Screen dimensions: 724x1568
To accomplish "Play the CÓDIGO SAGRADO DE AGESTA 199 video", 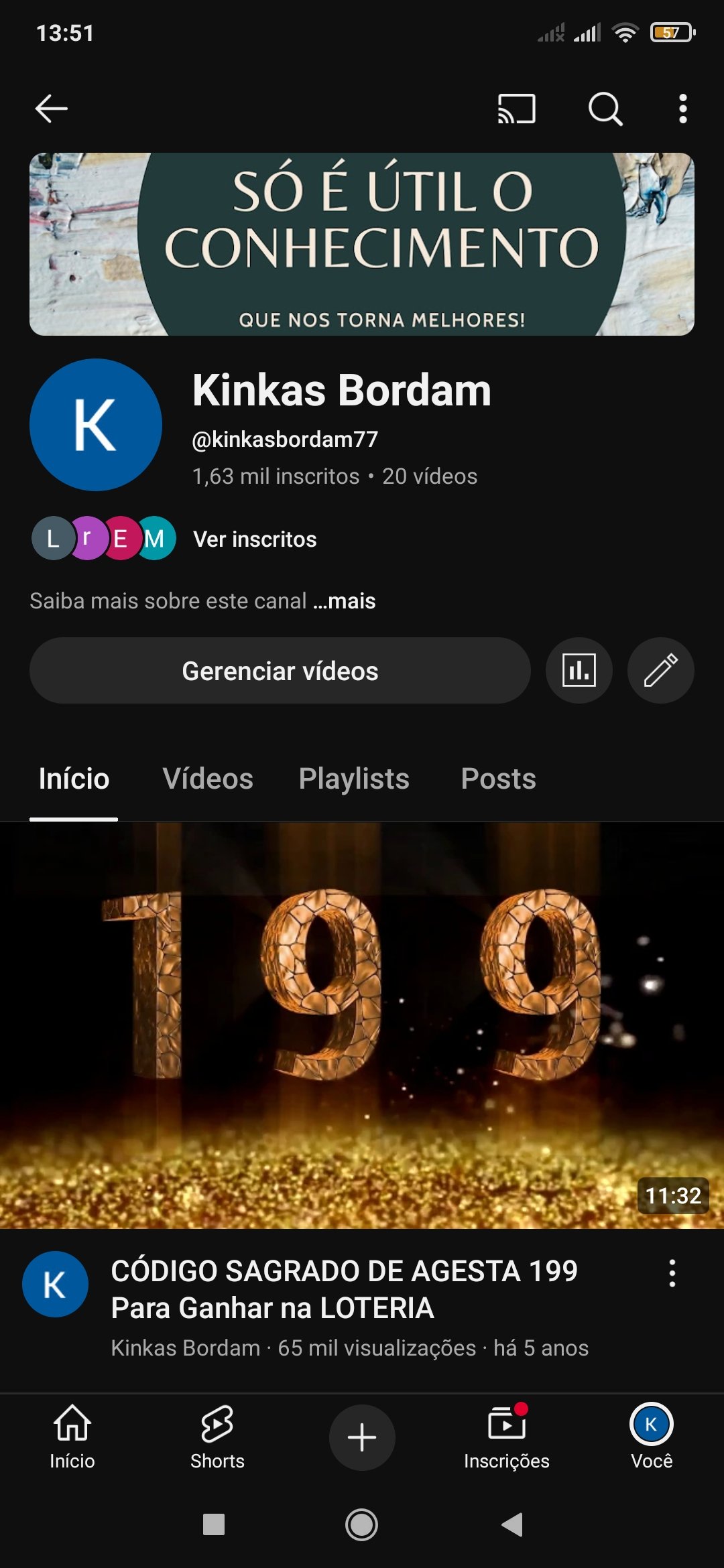I will (362, 1025).
